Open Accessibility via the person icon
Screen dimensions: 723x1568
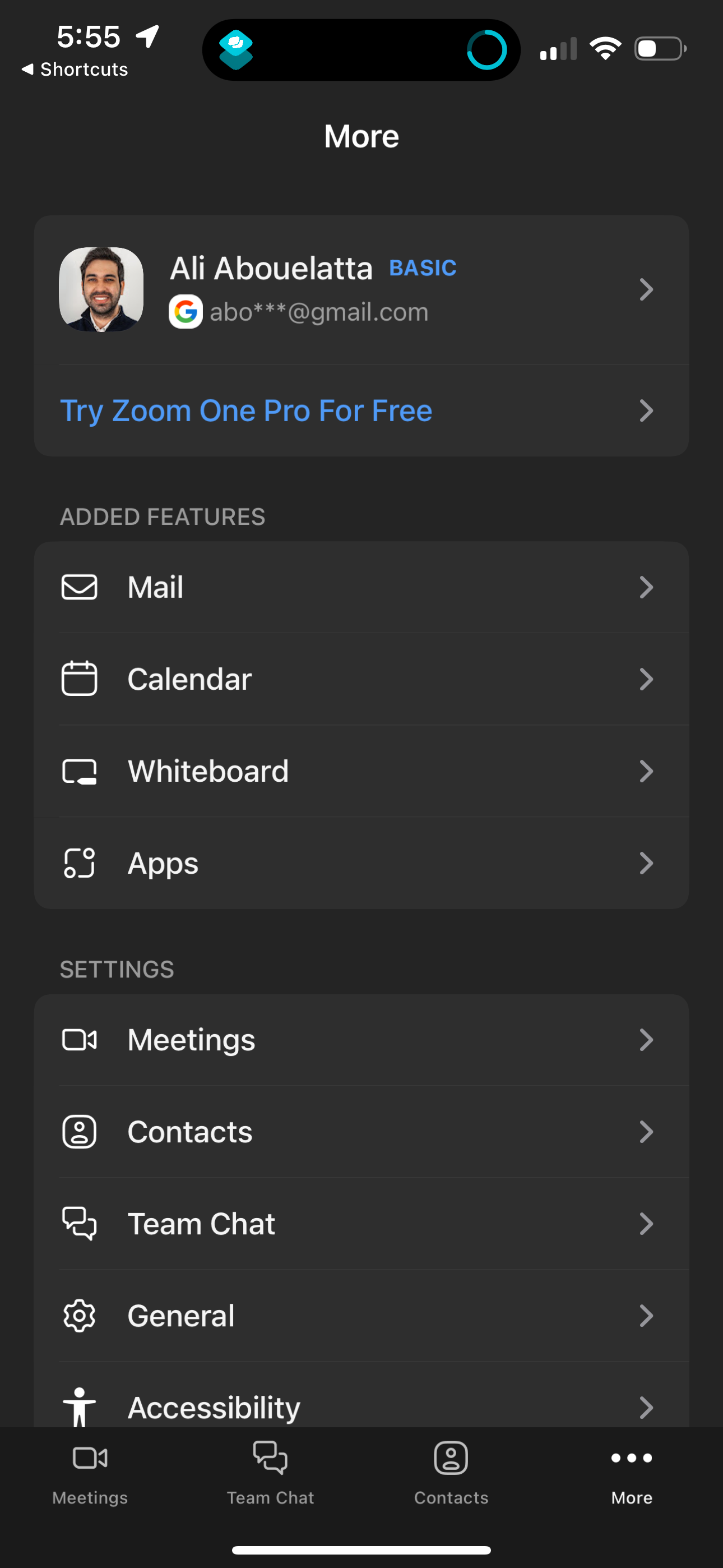tap(80, 1406)
